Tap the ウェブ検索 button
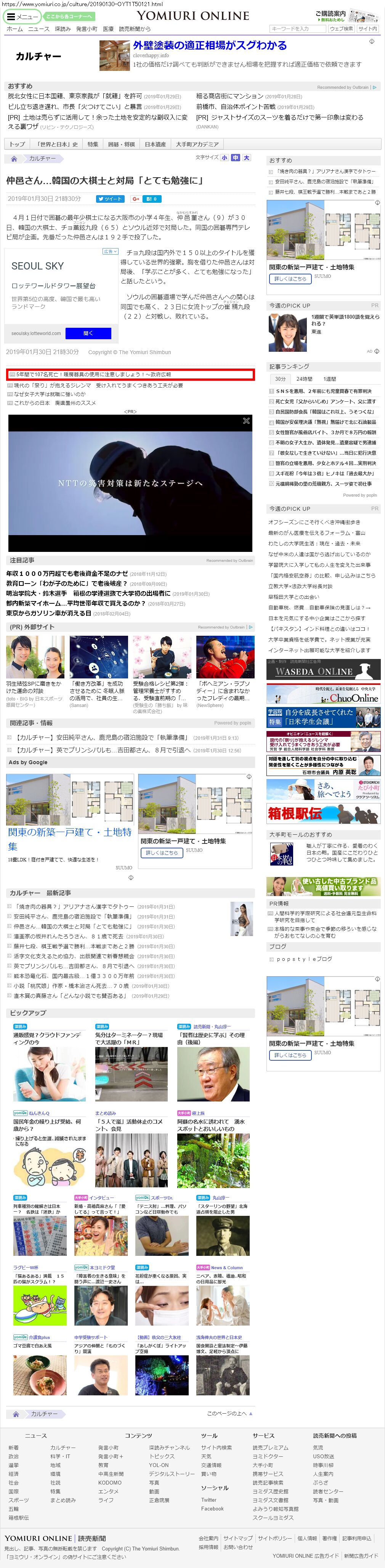Screen dimensions: 385x1568 tap(341, 29)
